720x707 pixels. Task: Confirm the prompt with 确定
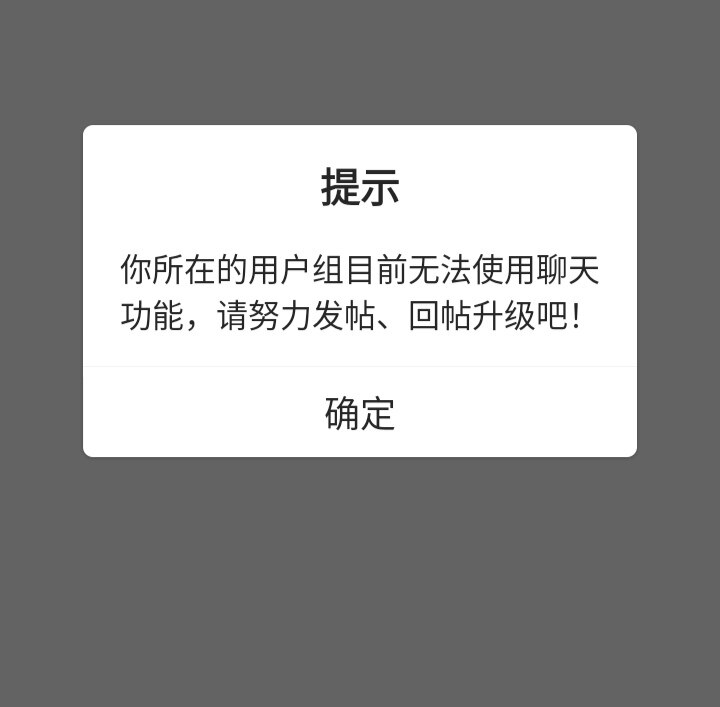pyautogui.click(x=360, y=413)
